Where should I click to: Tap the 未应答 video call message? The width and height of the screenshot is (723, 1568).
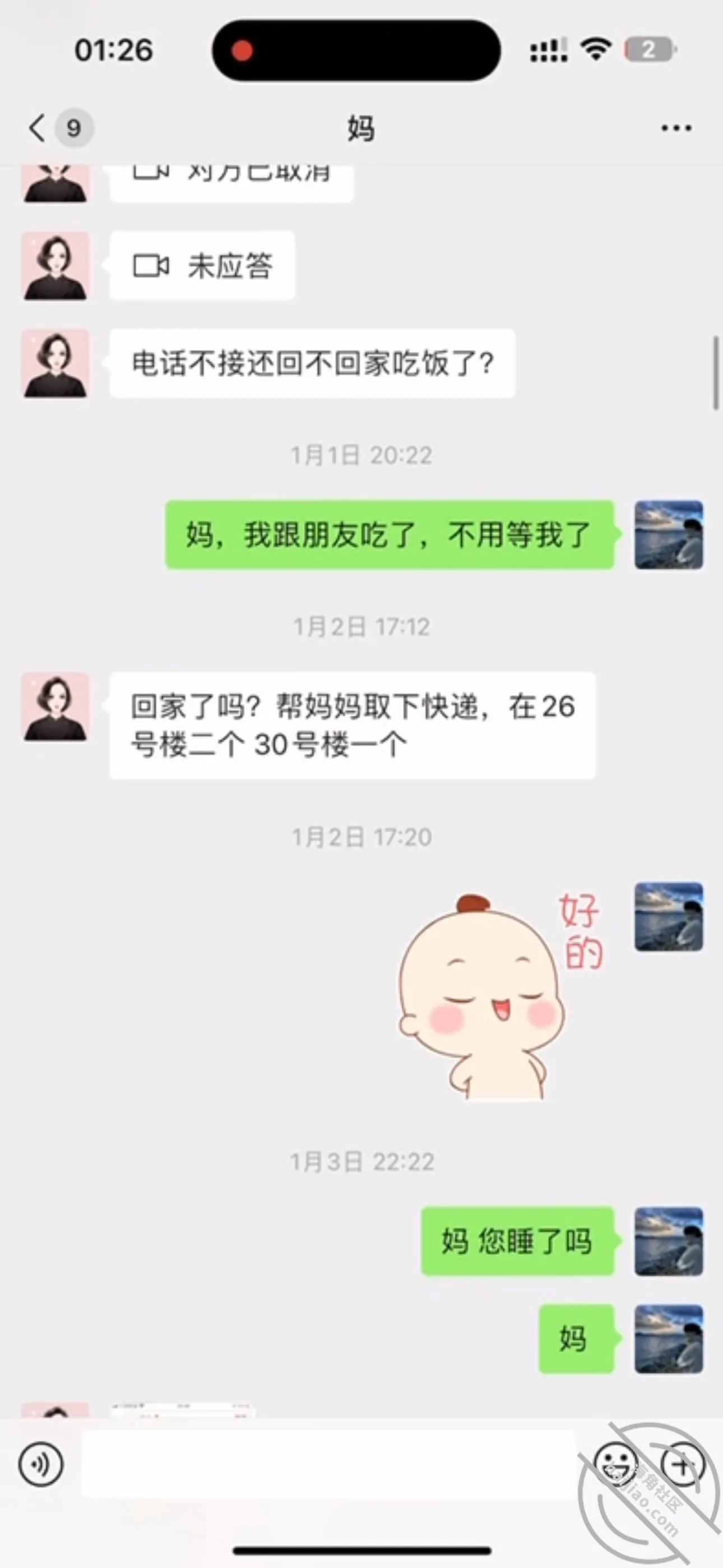[202, 265]
